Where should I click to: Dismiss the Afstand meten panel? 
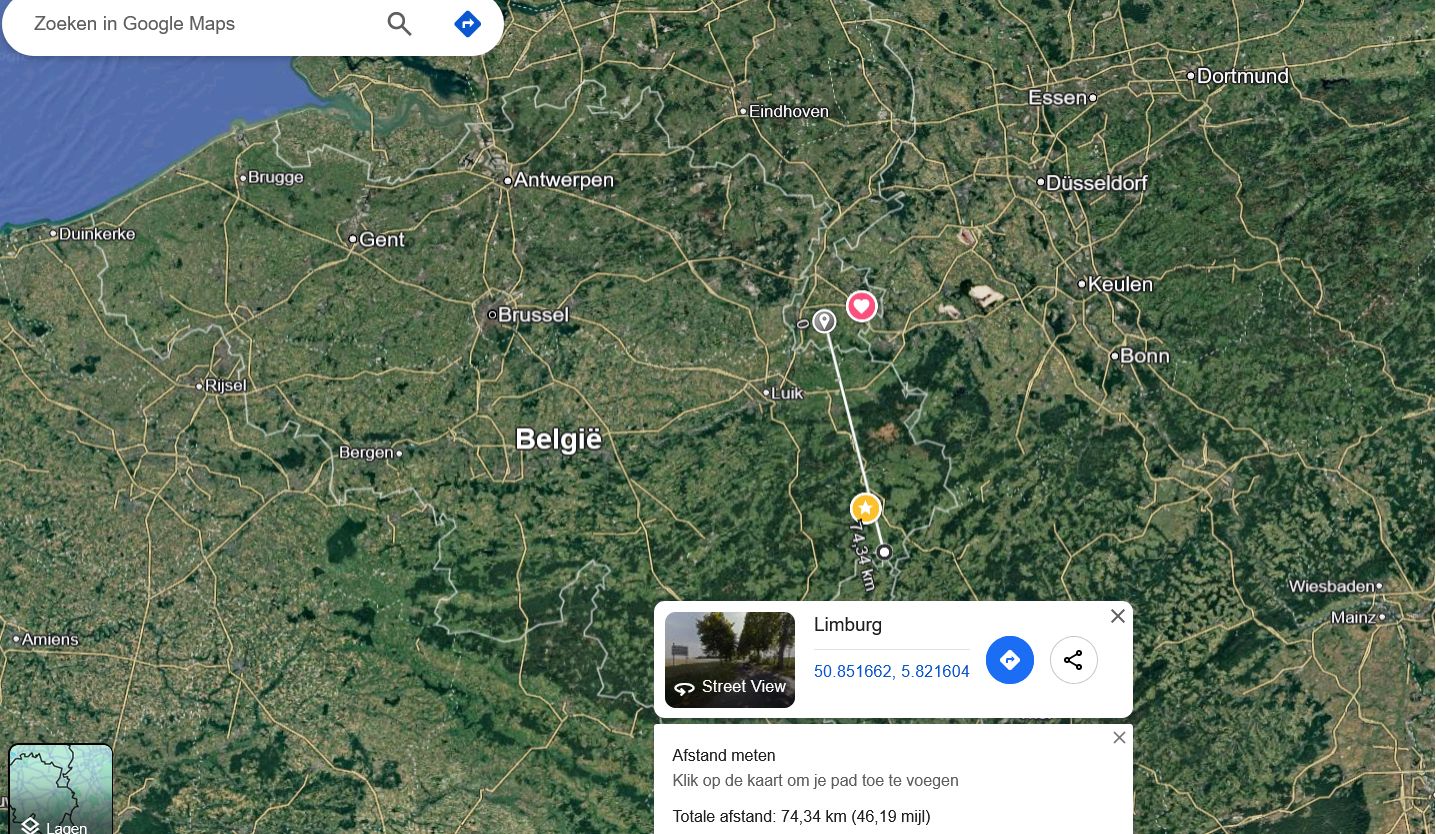click(1119, 738)
